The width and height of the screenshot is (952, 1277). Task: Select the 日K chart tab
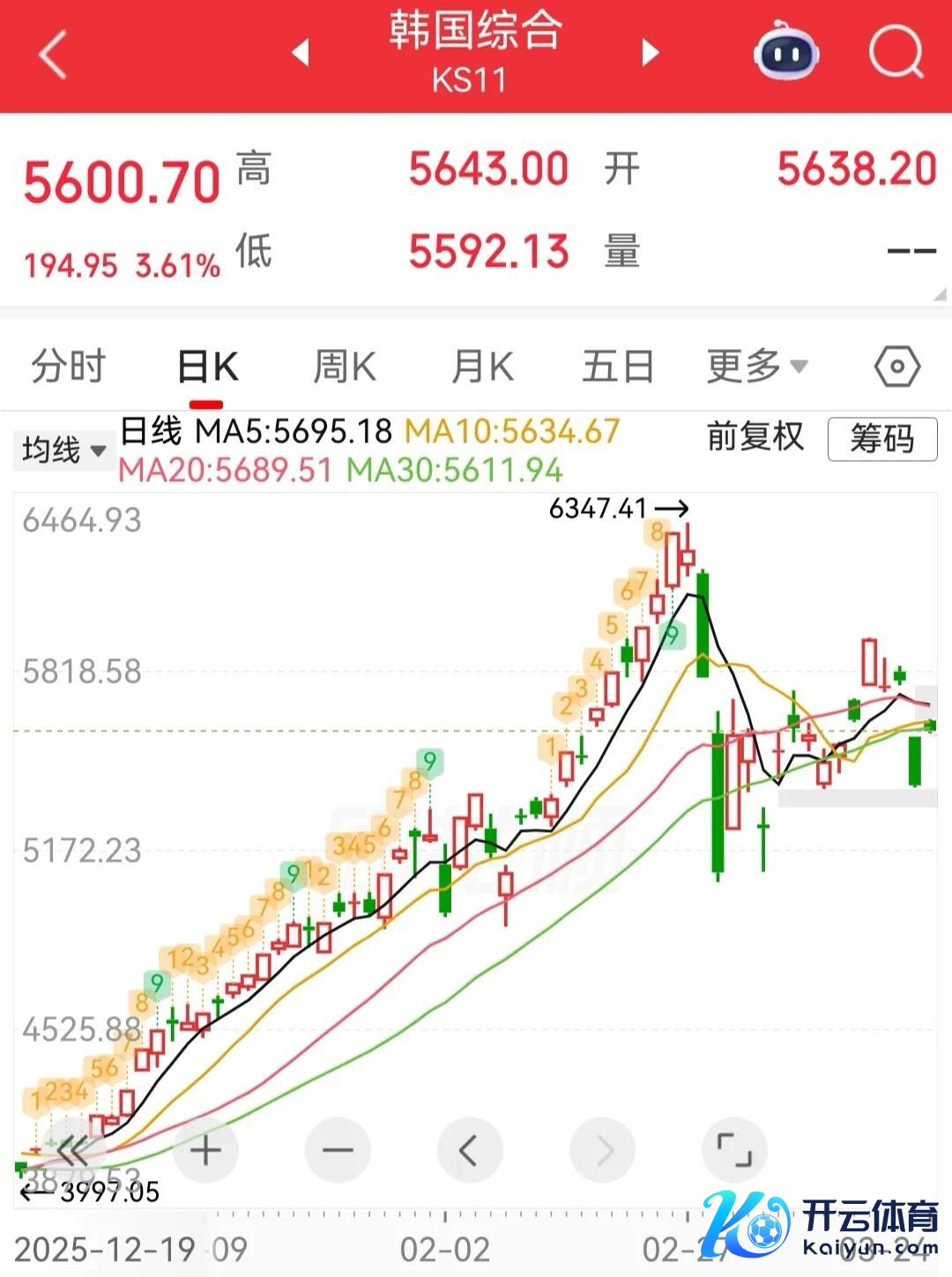pyautogui.click(x=207, y=367)
